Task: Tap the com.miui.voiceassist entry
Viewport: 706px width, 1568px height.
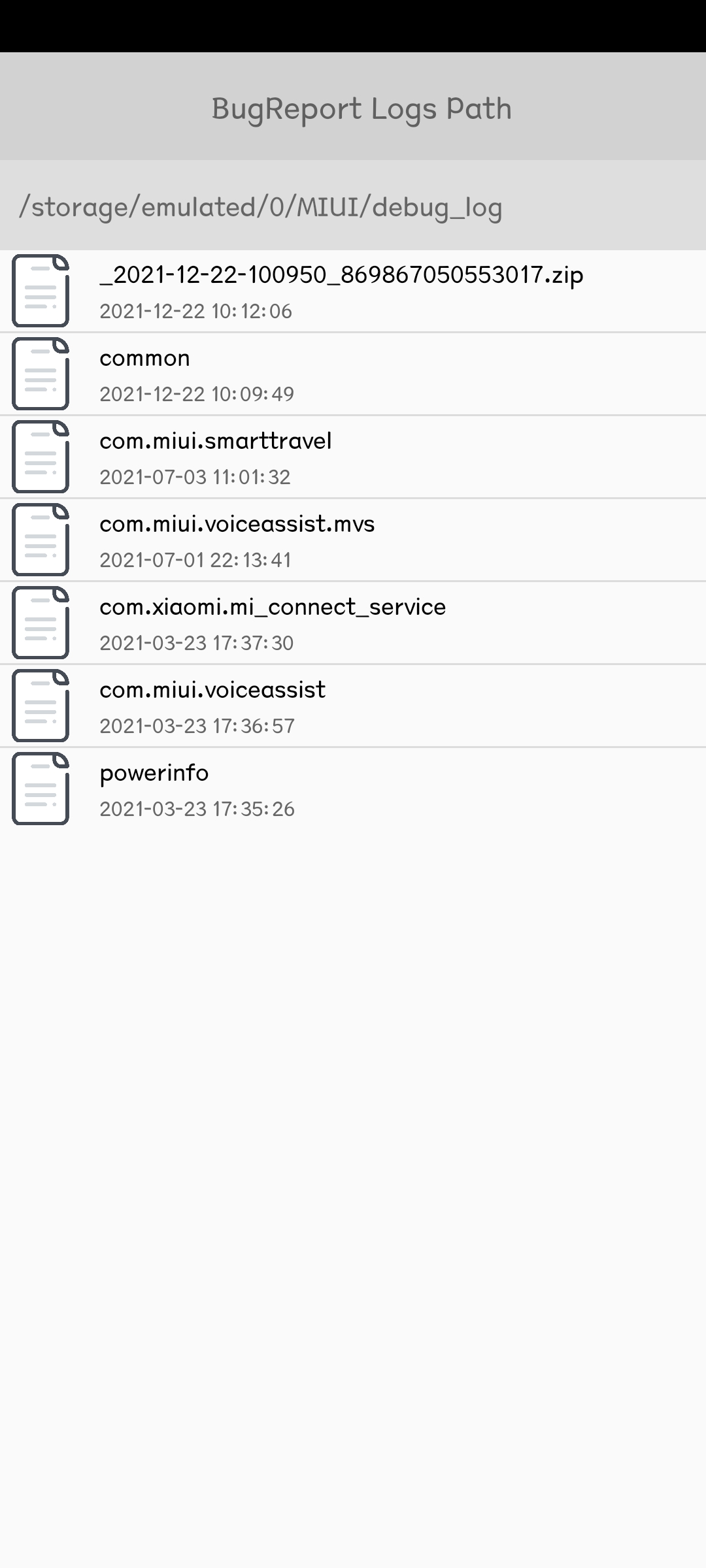Action: click(353, 706)
